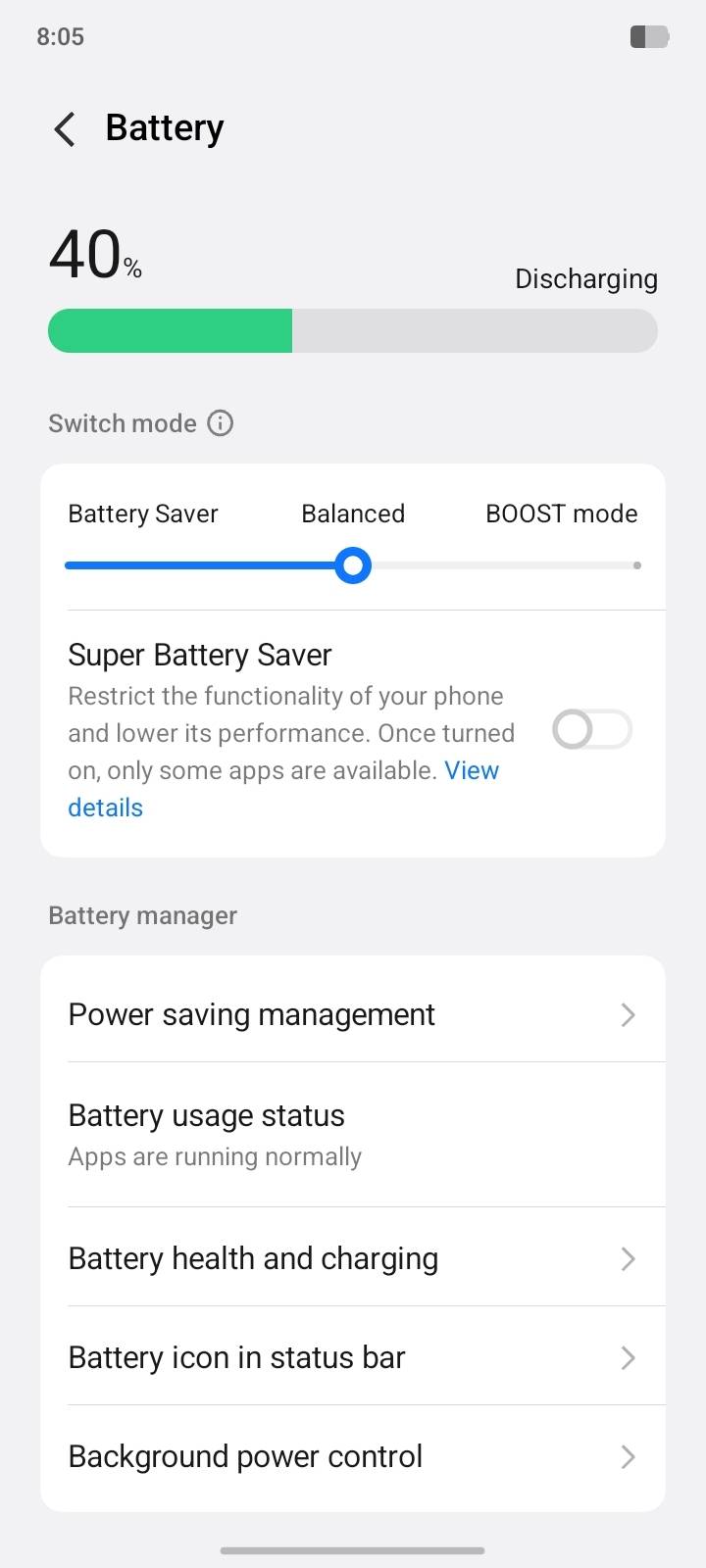Image resolution: width=706 pixels, height=1568 pixels.
Task: Open Power saving management
Action: [x=353, y=1014]
